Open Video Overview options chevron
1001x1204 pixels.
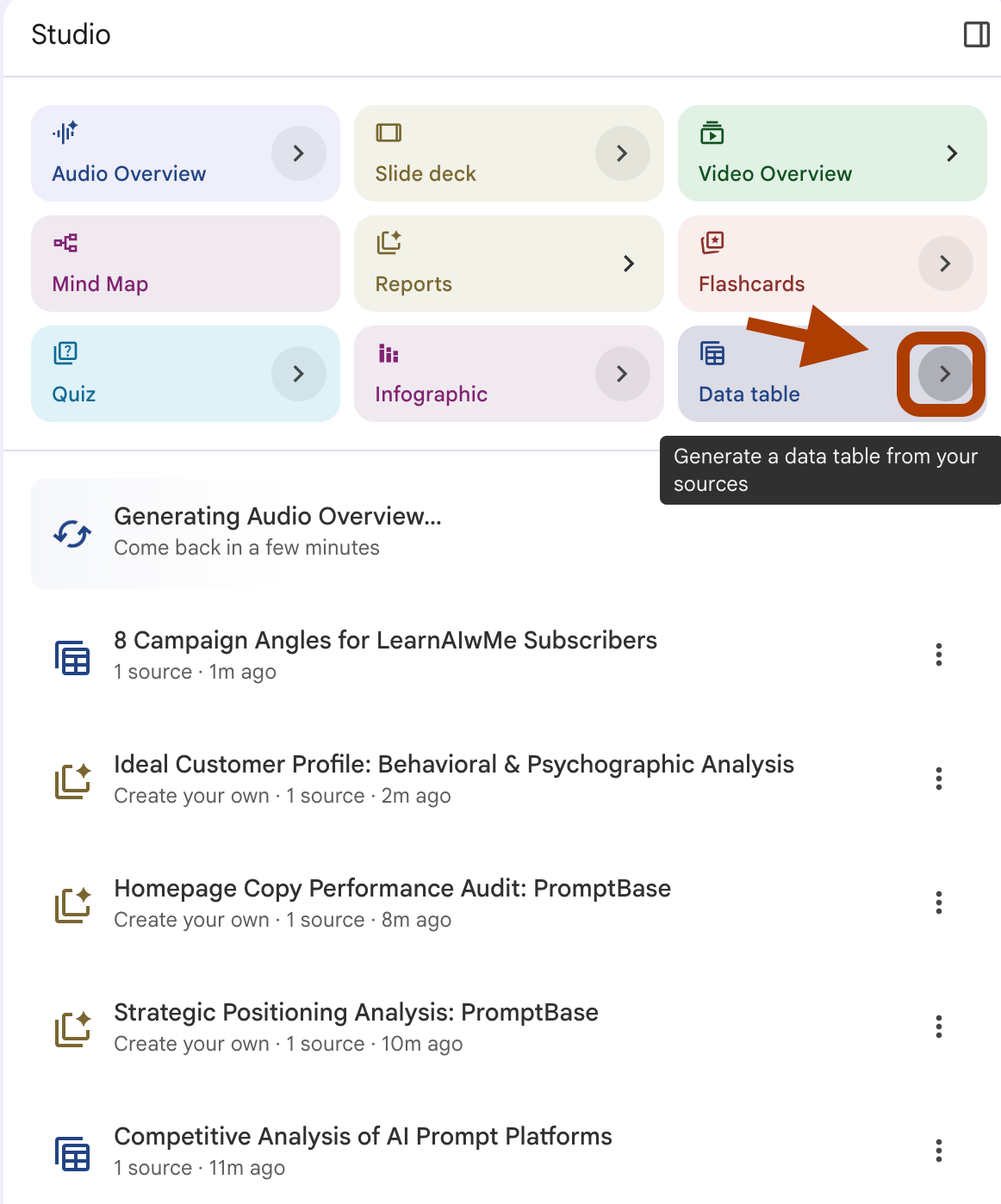tap(951, 154)
